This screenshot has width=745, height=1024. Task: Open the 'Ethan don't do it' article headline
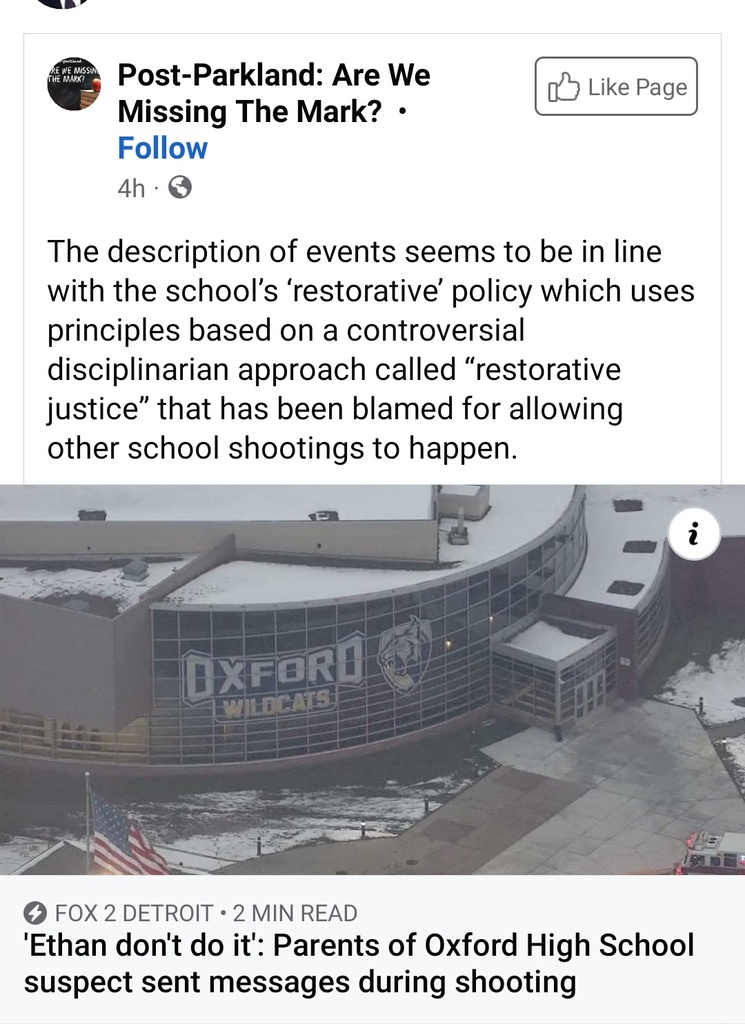(358, 962)
